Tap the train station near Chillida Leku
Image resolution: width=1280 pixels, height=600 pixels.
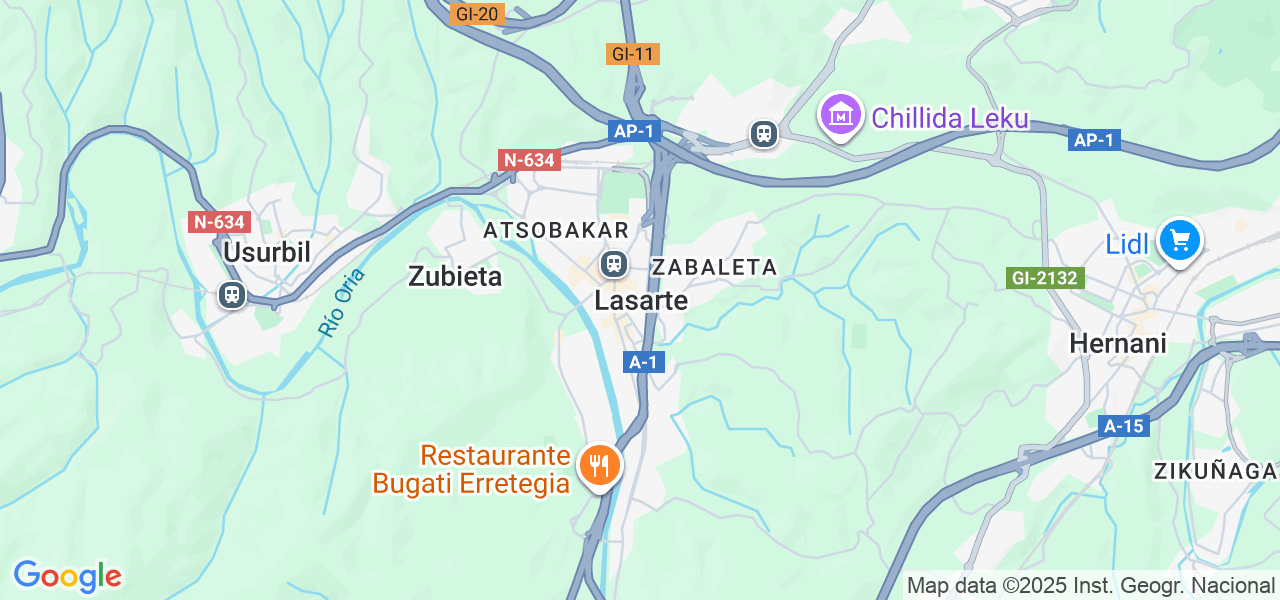tap(764, 133)
